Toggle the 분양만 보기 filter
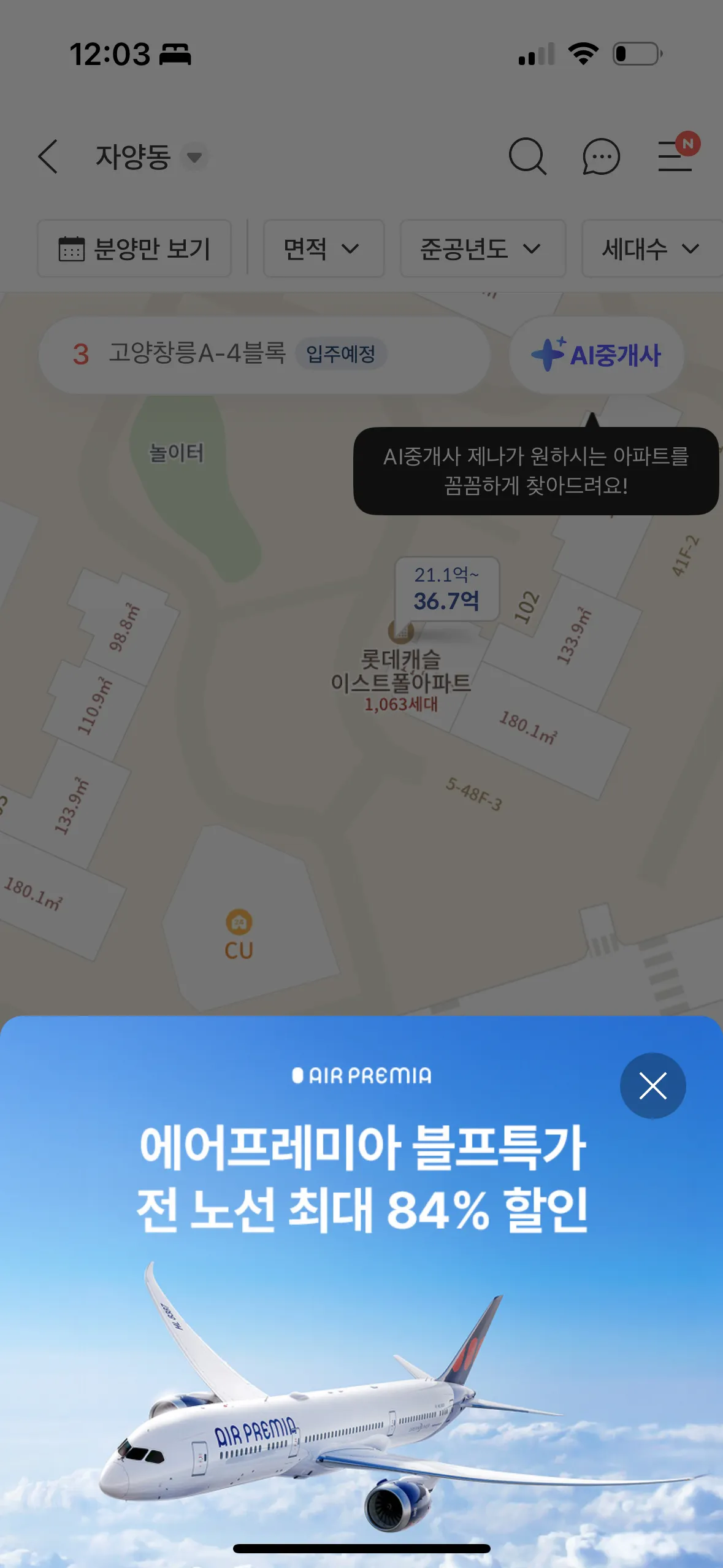Image resolution: width=723 pixels, height=1568 pixels. [x=134, y=248]
